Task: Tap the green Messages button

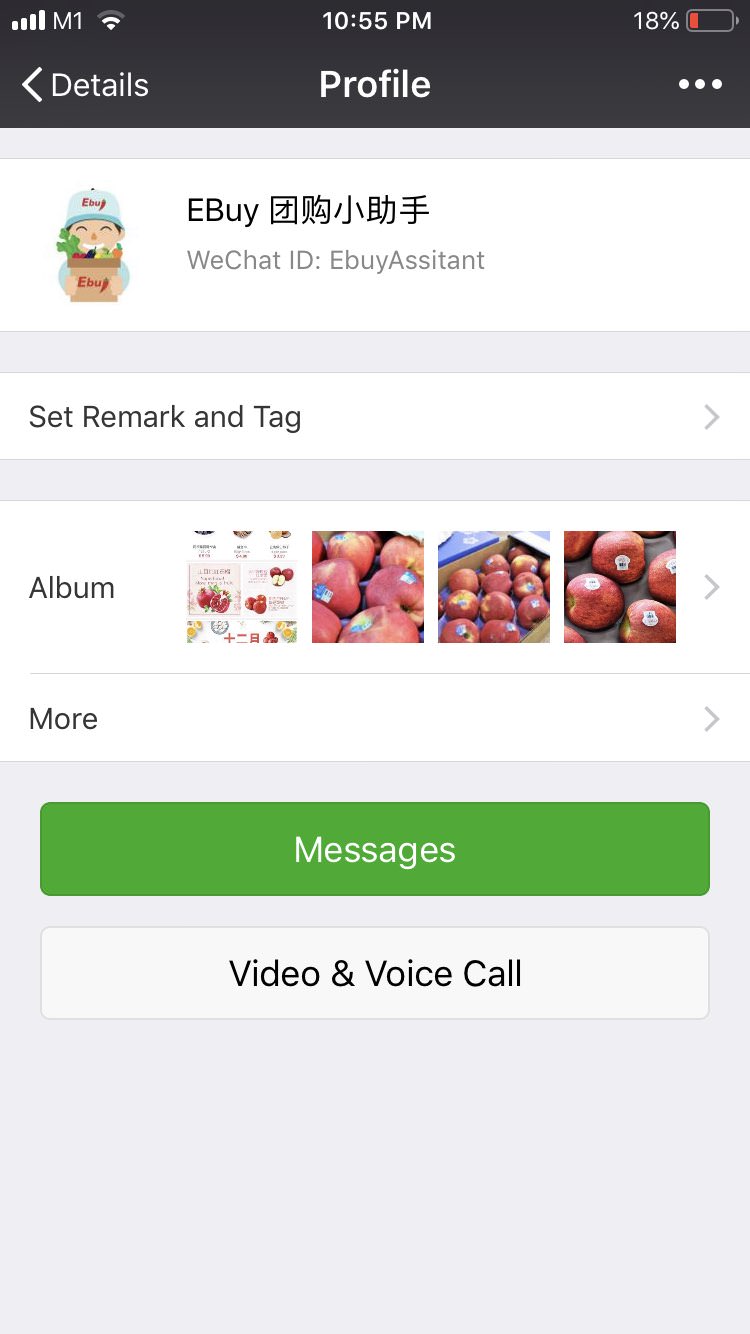Action: tap(375, 849)
